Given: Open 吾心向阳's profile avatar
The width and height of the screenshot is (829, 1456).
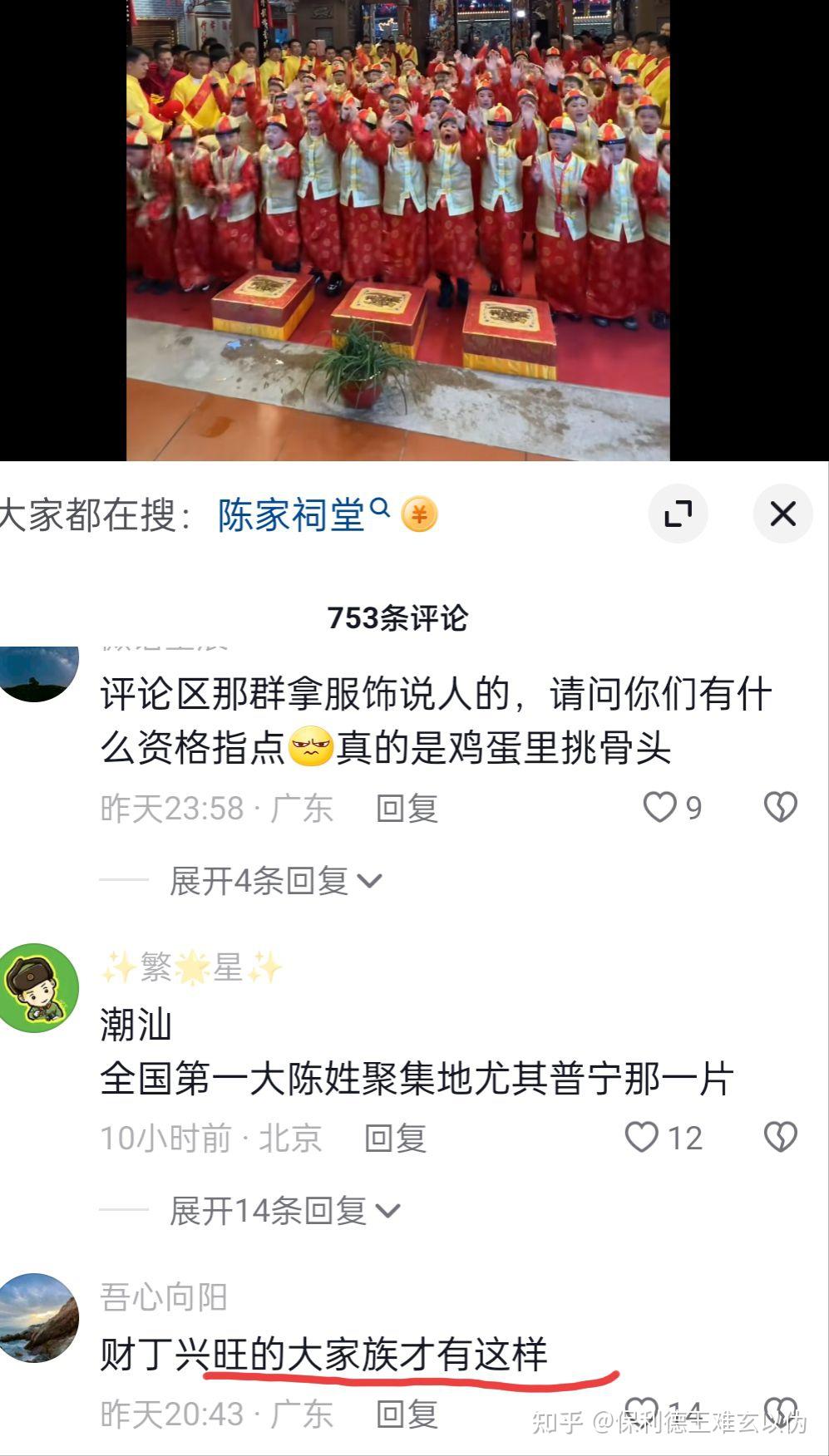Looking at the screenshot, I should pos(38,1317).
